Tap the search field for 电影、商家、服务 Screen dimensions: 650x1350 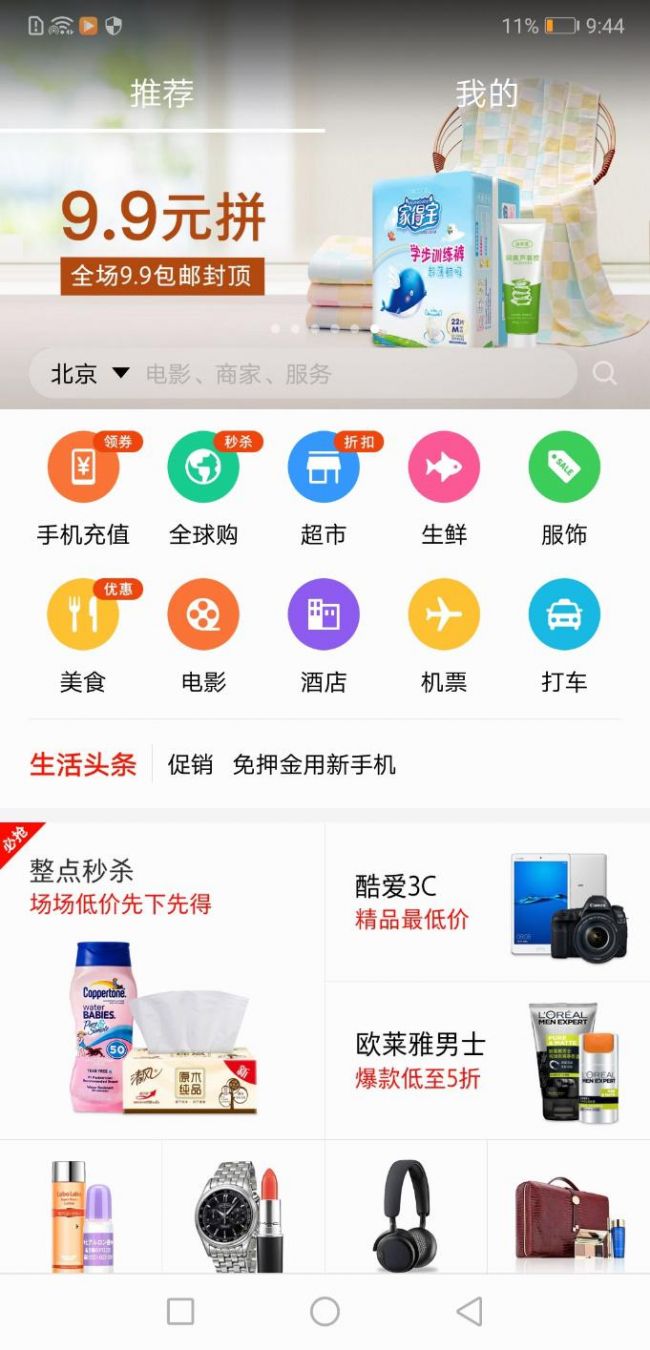[340, 374]
